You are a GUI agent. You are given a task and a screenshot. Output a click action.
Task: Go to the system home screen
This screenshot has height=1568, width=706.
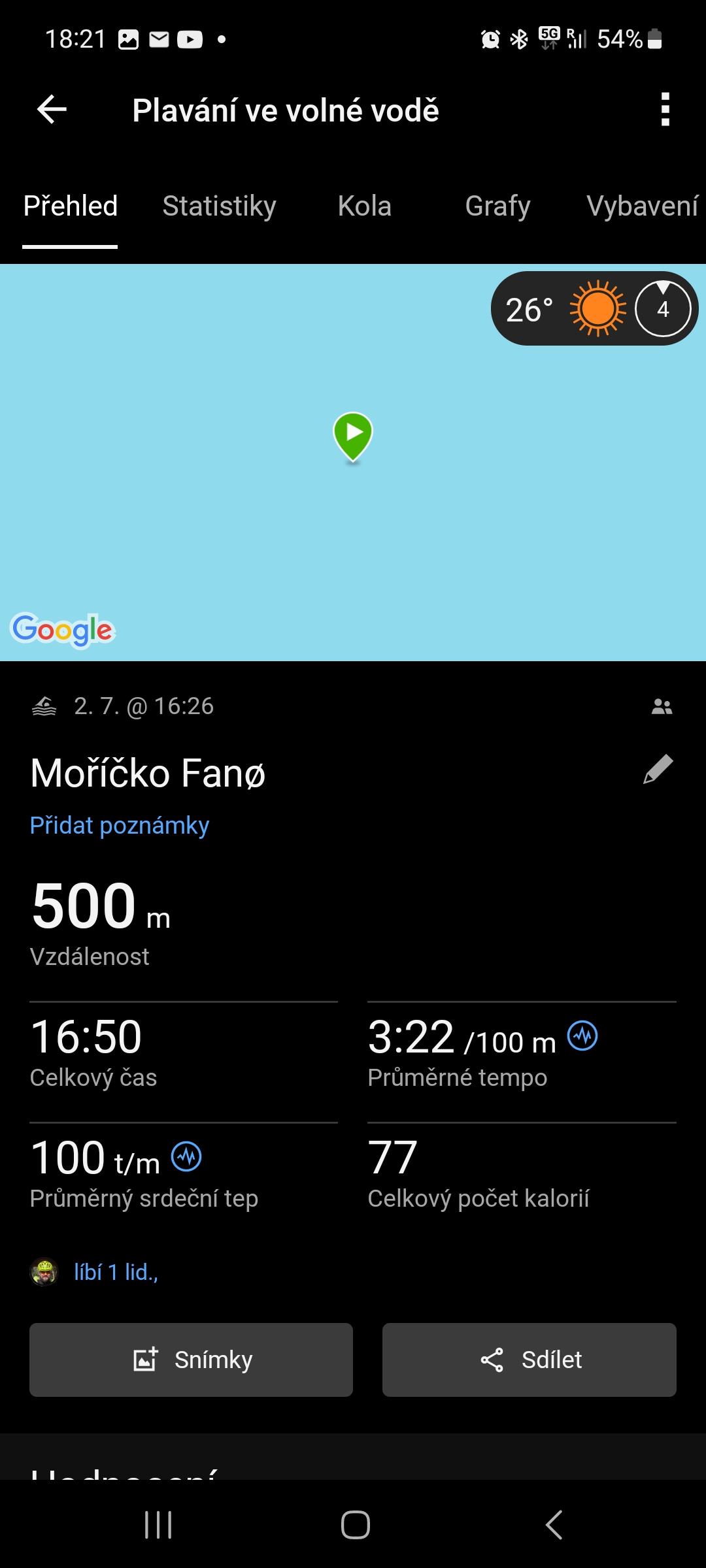pos(355,1525)
